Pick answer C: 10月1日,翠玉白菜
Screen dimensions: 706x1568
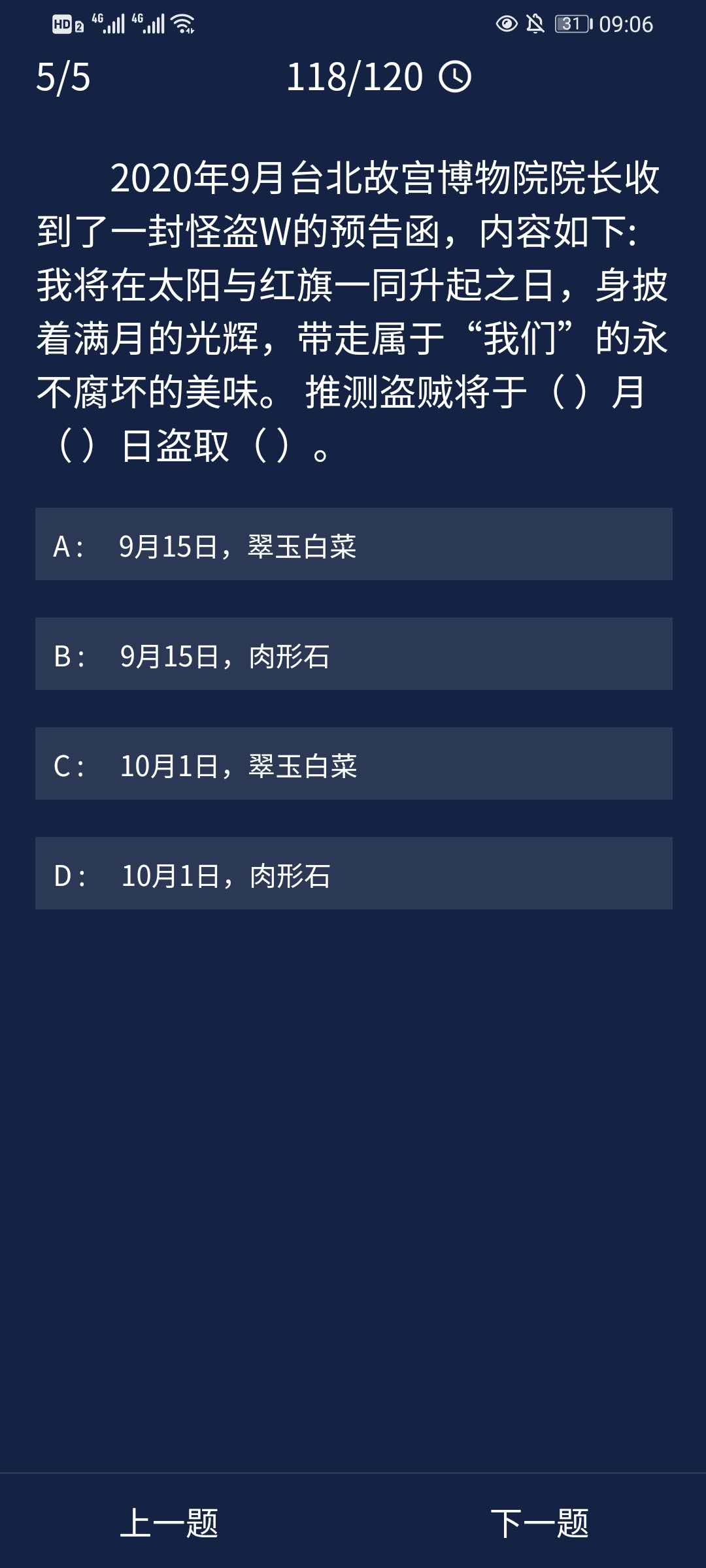353,764
